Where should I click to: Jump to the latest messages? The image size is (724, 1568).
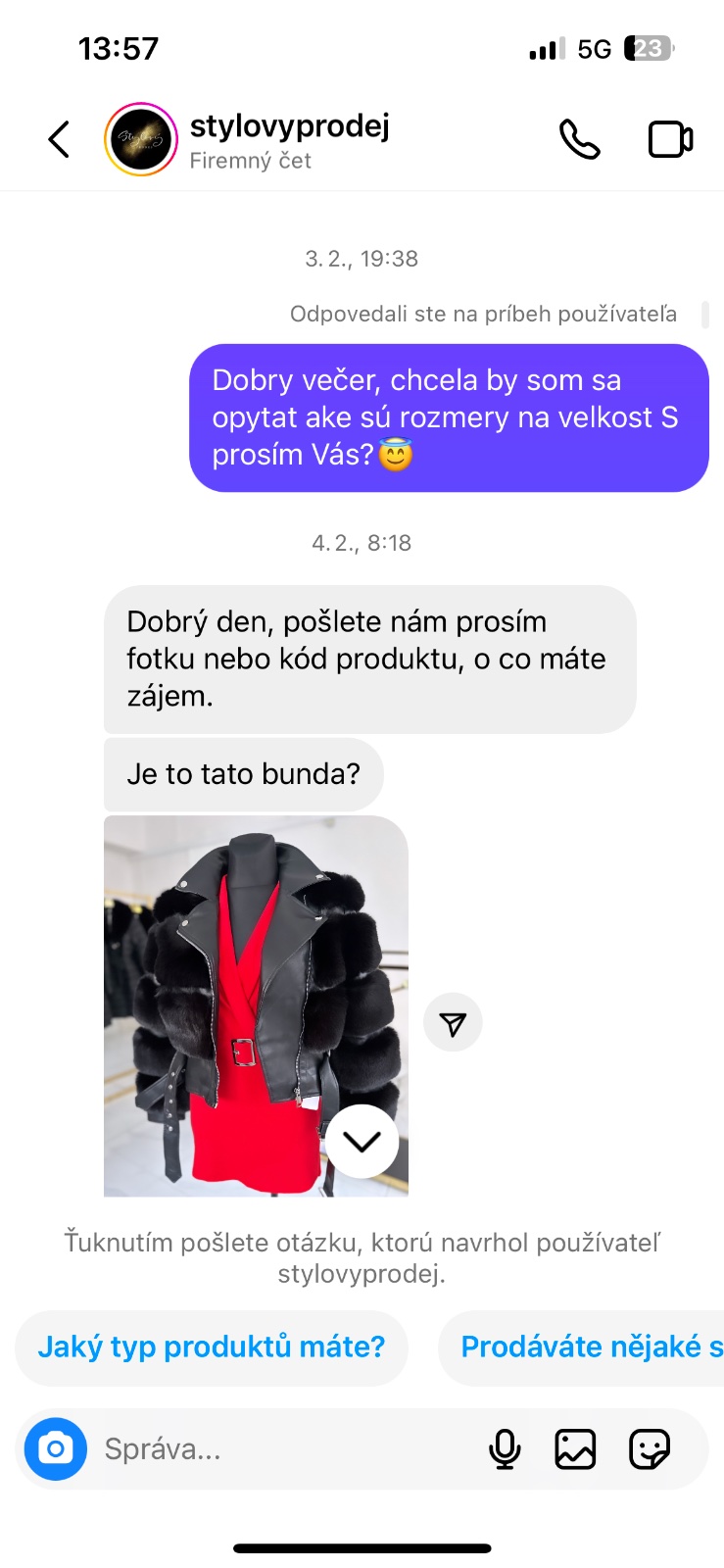tap(362, 1142)
